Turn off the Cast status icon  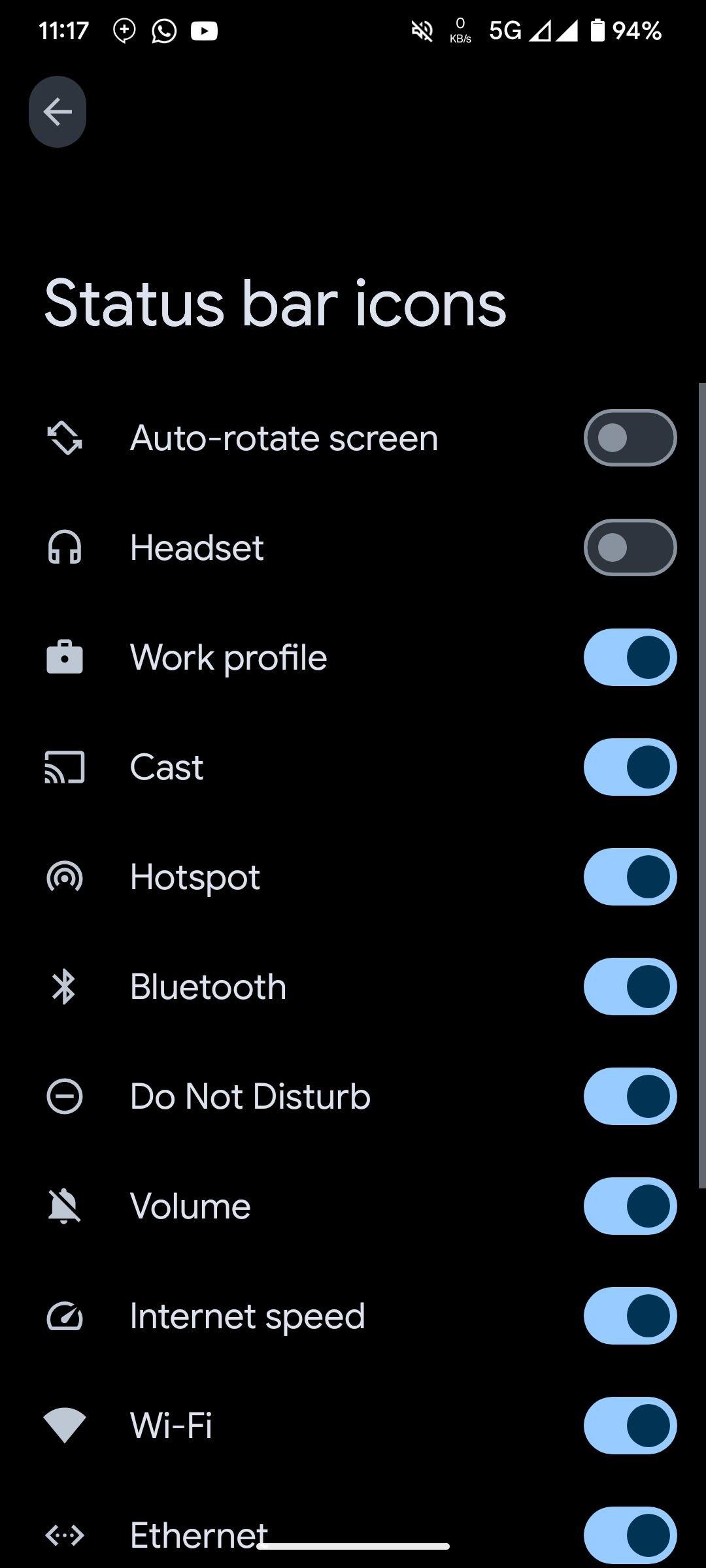(x=630, y=767)
